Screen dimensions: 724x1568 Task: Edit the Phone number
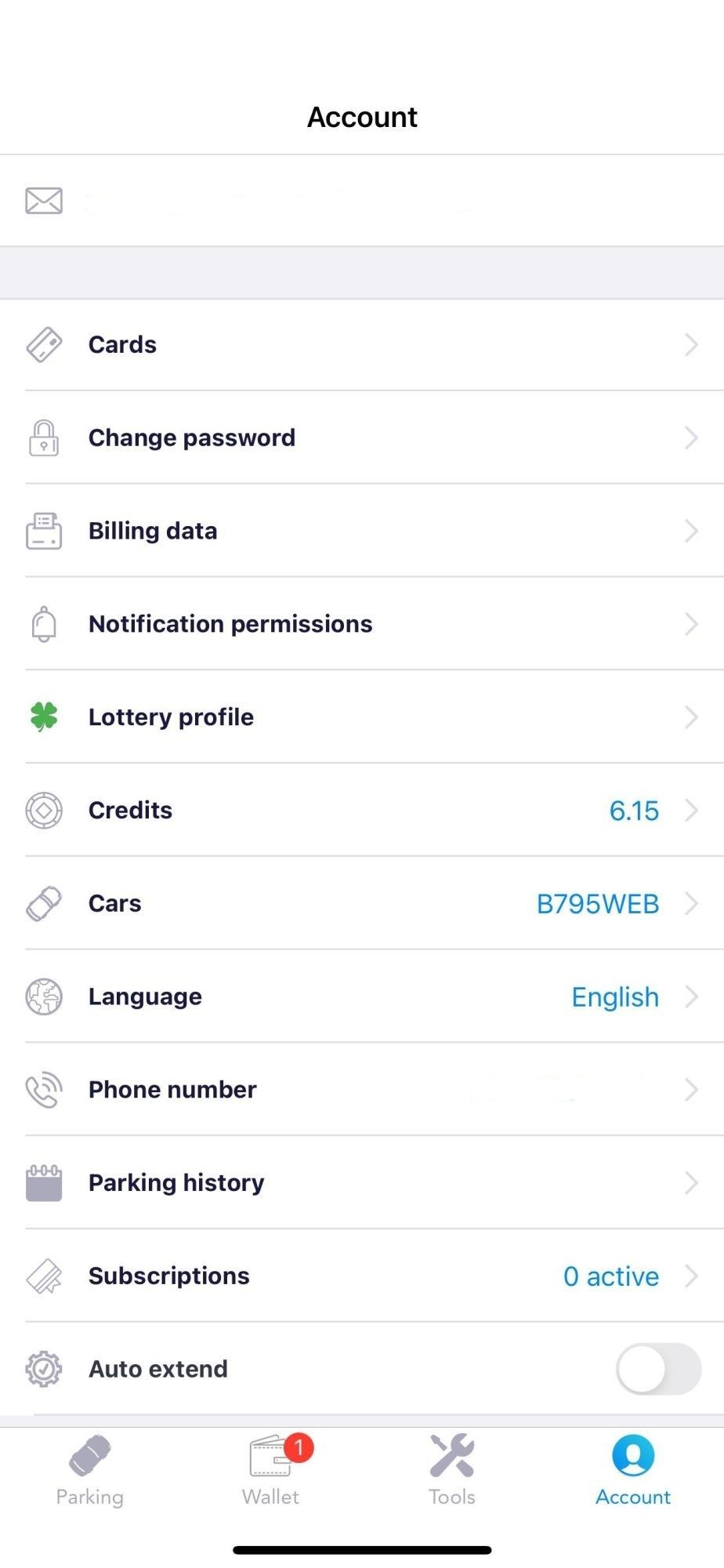(x=361, y=1090)
